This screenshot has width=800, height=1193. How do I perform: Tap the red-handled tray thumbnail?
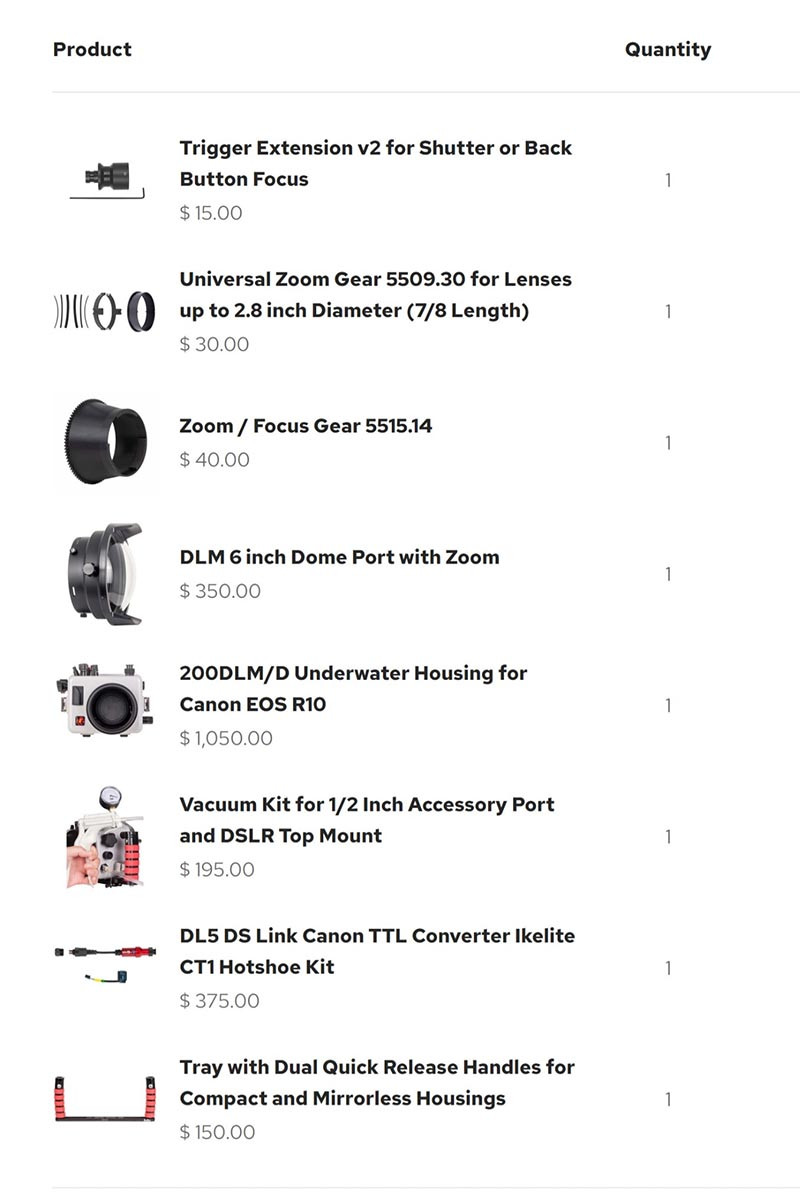(x=105, y=1099)
